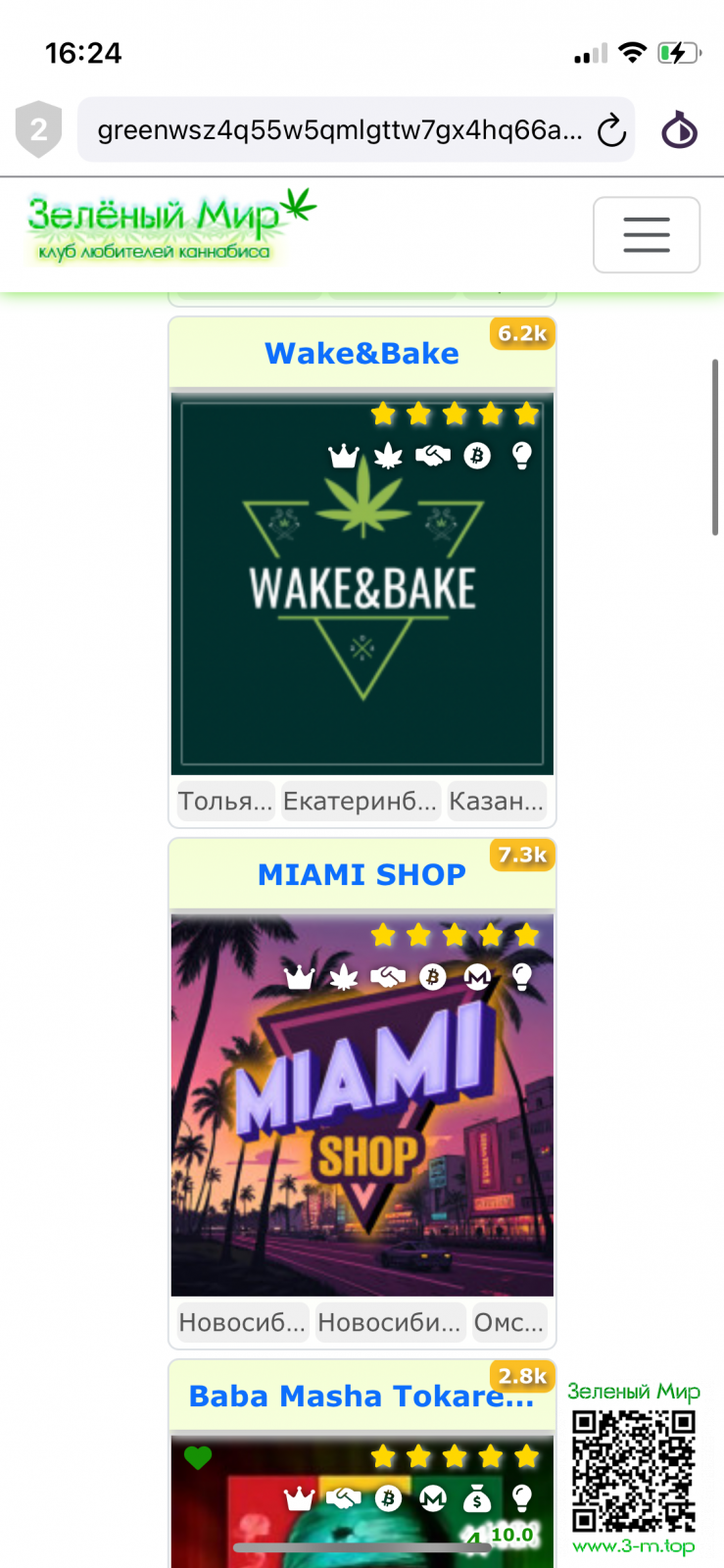Image resolution: width=724 pixels, height=1568 pixels.
Task: Reload the current page
Action: (x=611, y=129)
